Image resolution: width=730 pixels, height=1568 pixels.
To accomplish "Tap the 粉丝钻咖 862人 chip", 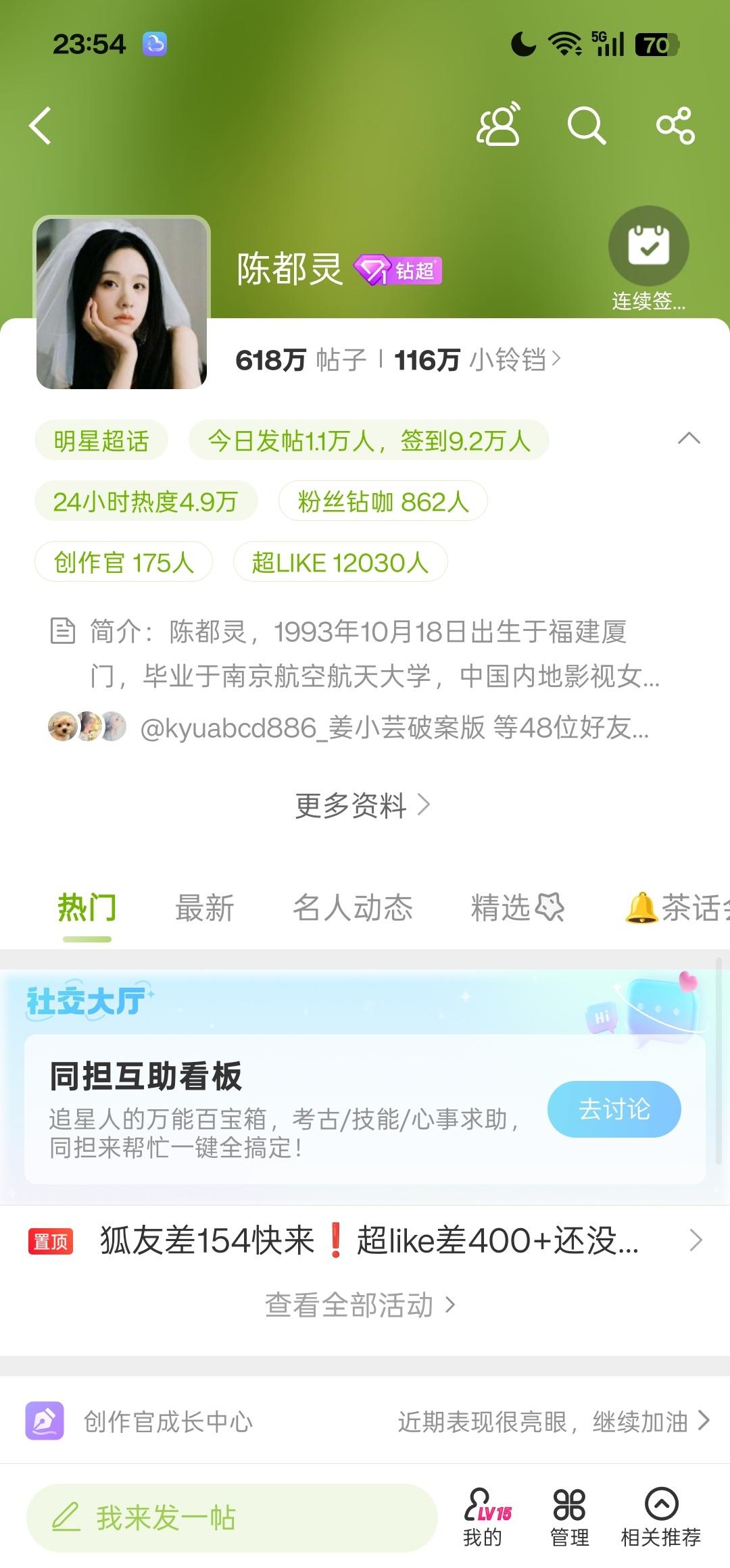I will point(383,501).
